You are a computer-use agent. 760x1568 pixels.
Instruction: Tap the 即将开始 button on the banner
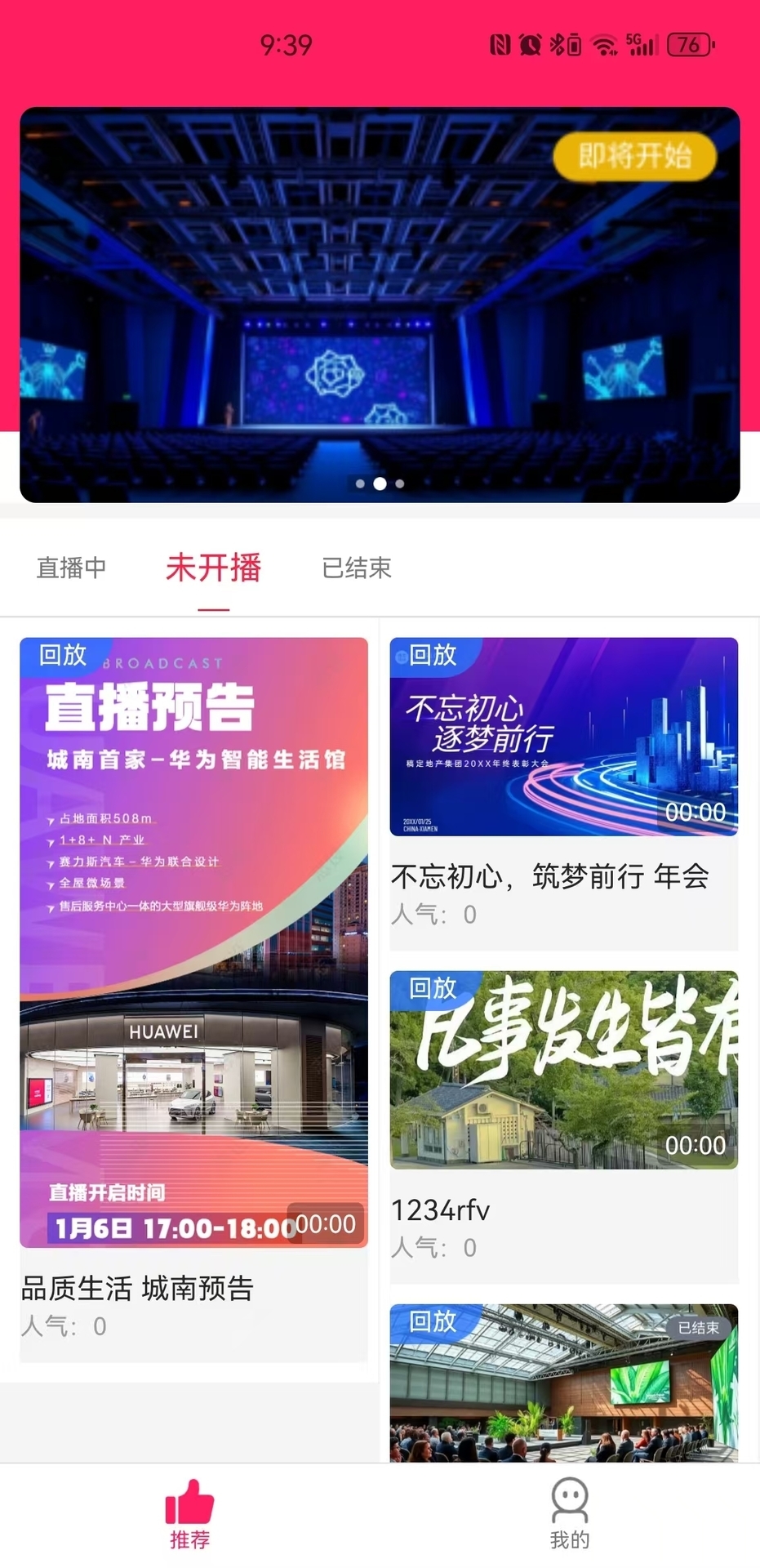634,156
